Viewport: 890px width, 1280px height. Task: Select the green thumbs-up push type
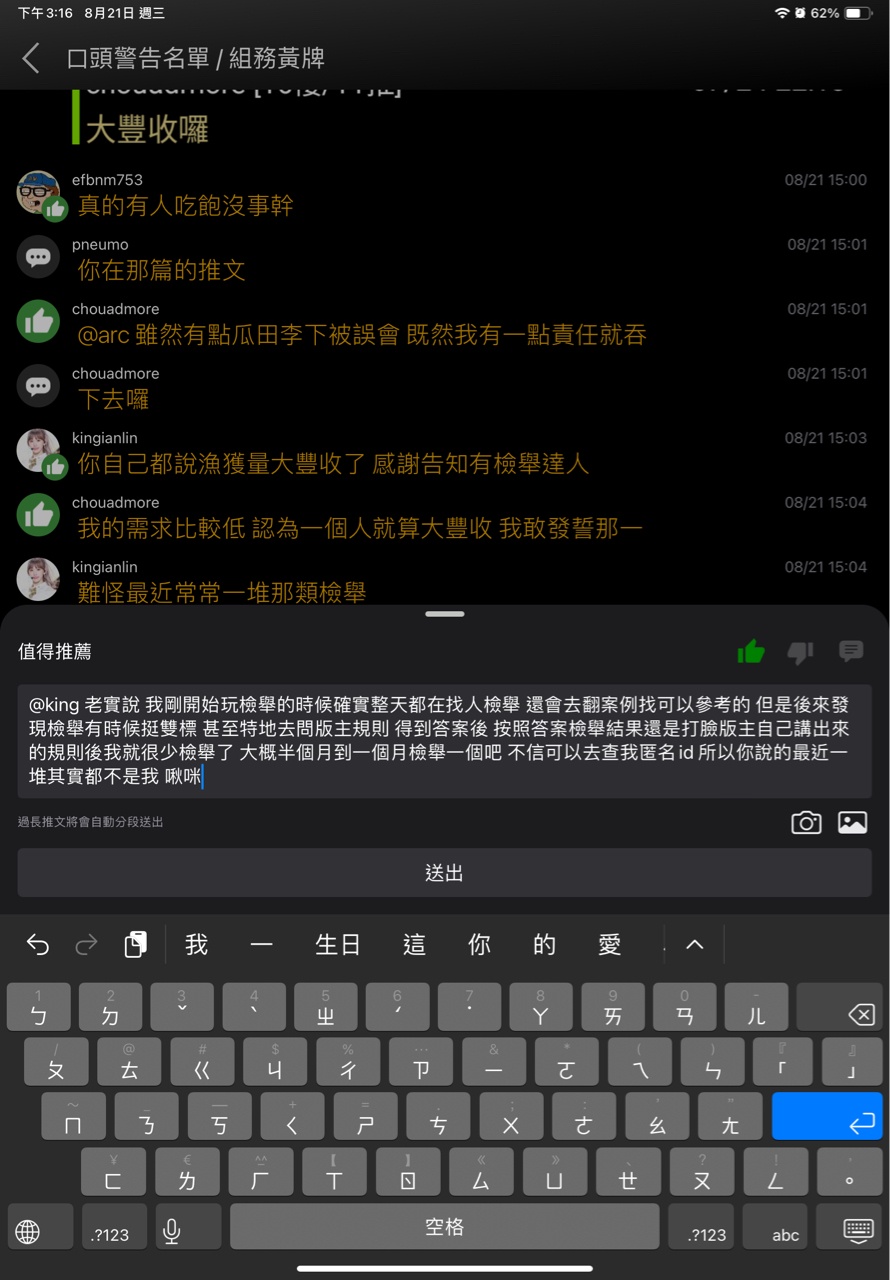point(750,652)
